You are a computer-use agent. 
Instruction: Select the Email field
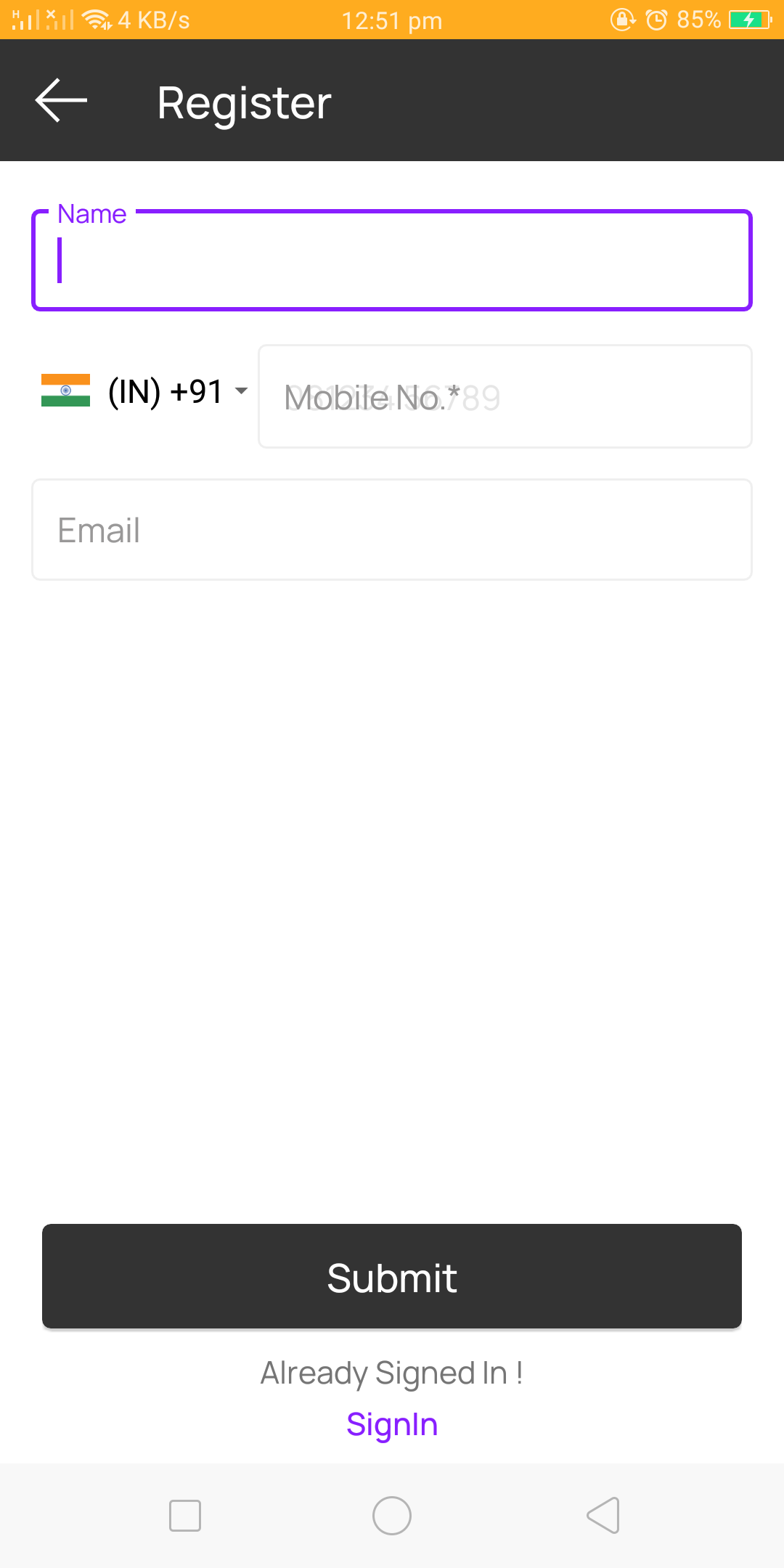click(392, 529)
